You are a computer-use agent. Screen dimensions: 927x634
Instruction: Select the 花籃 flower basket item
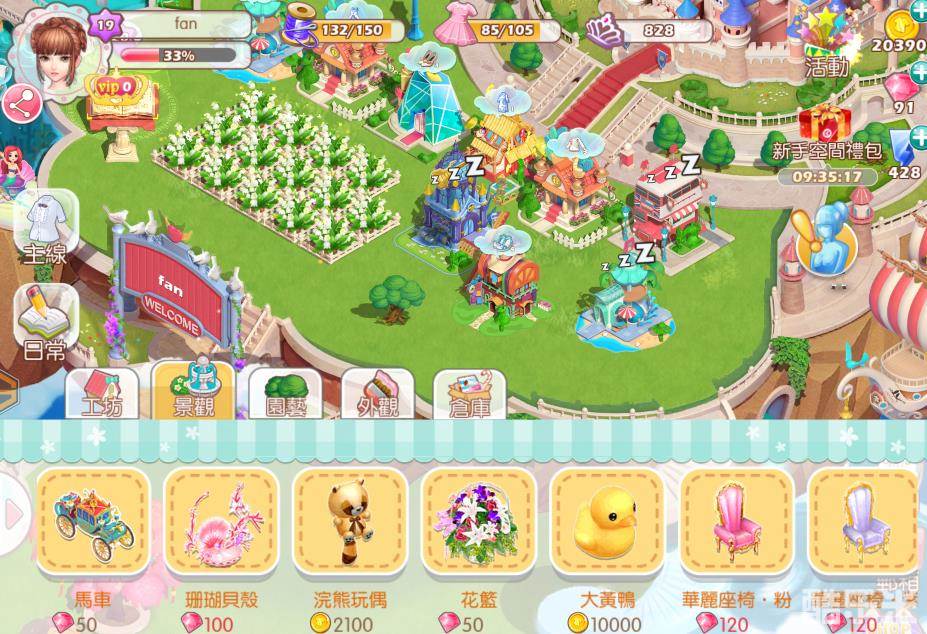click(x=478, y=521)
